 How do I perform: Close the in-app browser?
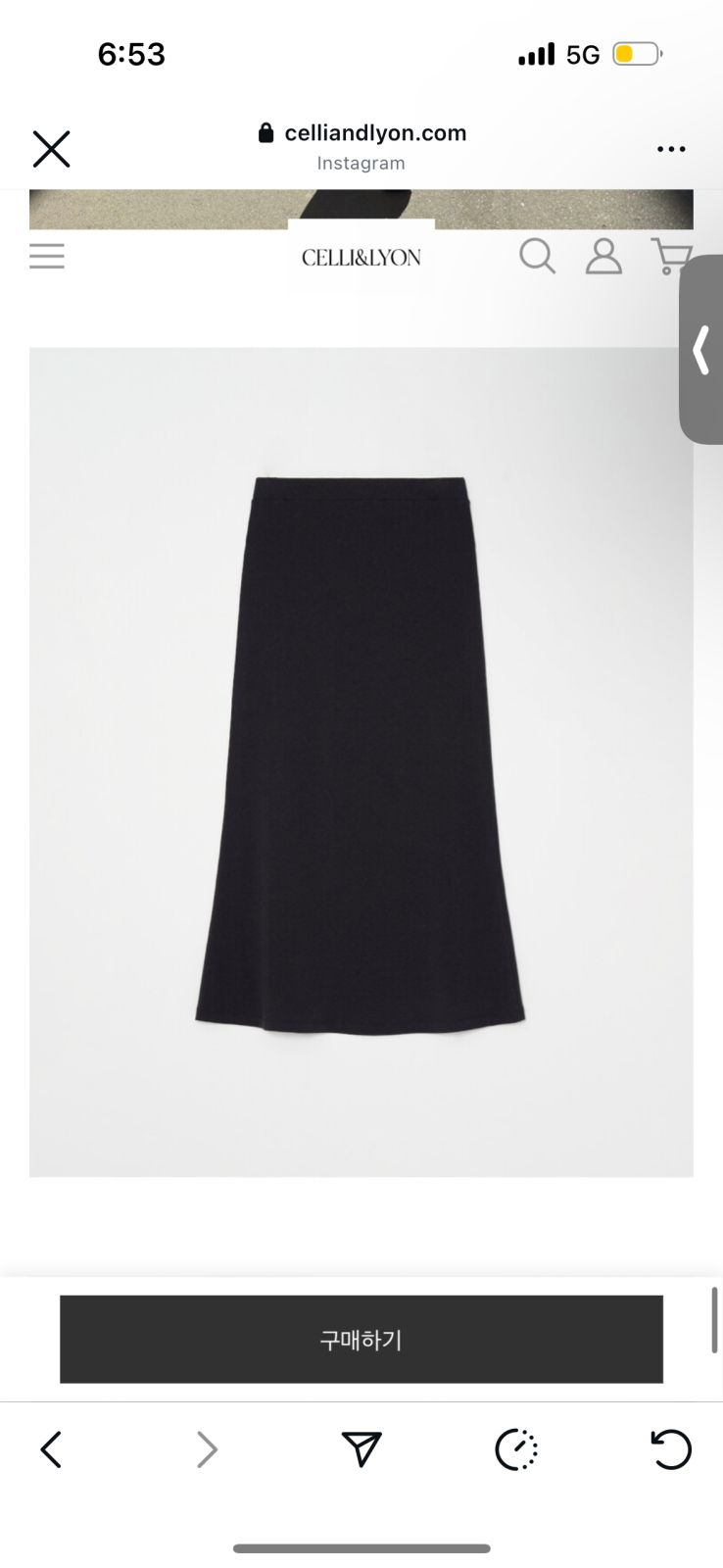51,149
